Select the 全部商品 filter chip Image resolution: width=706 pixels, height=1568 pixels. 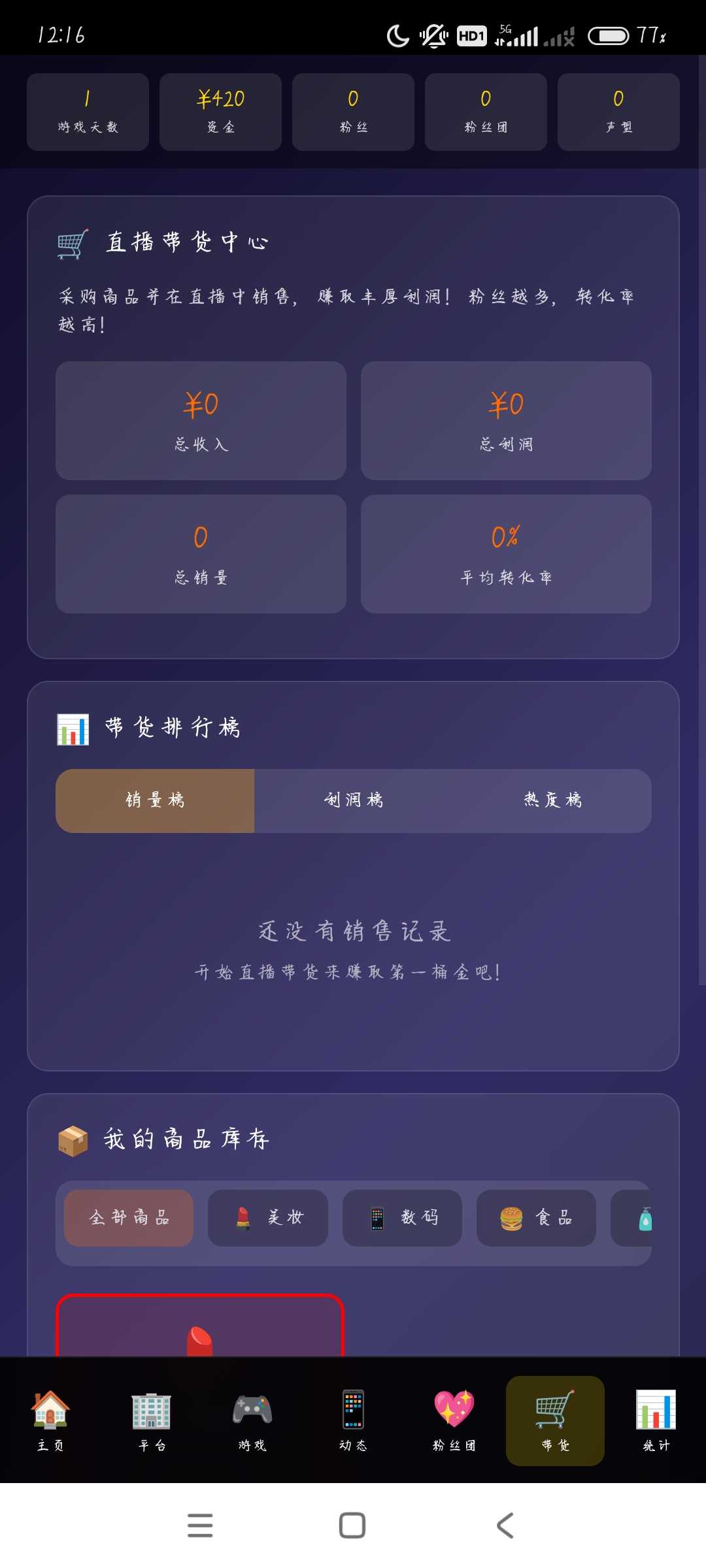click(x=129, y=1218)
